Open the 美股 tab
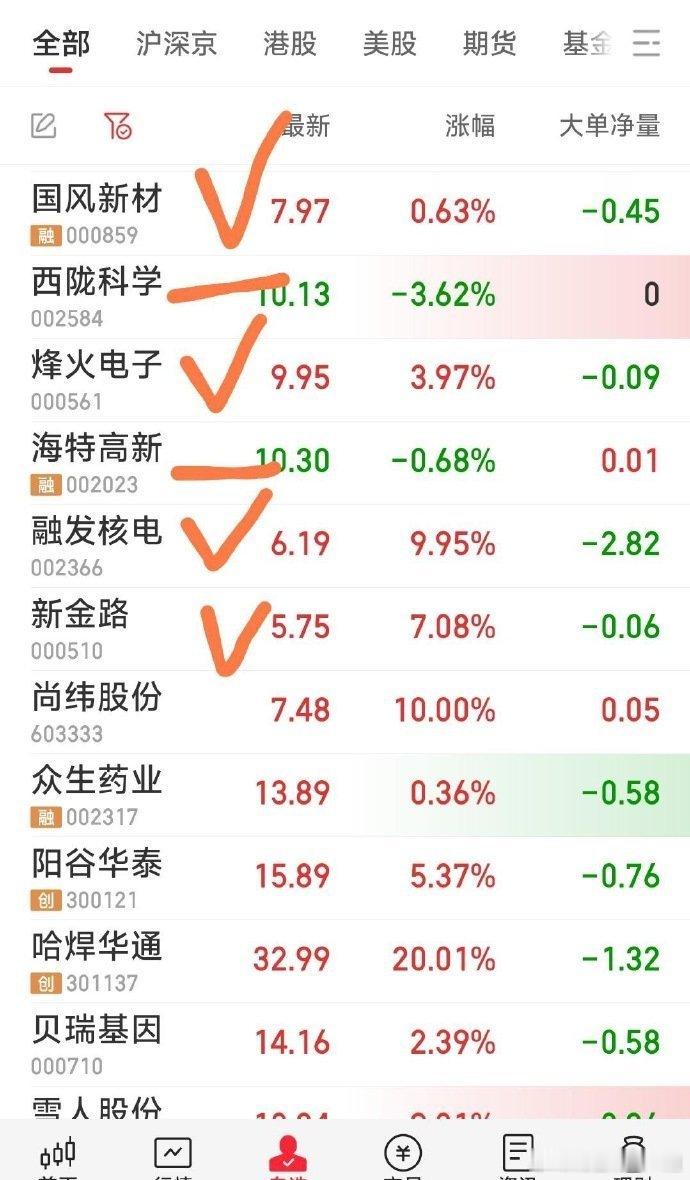Screen dimensions: 690x1180 [x=389, y=44]
